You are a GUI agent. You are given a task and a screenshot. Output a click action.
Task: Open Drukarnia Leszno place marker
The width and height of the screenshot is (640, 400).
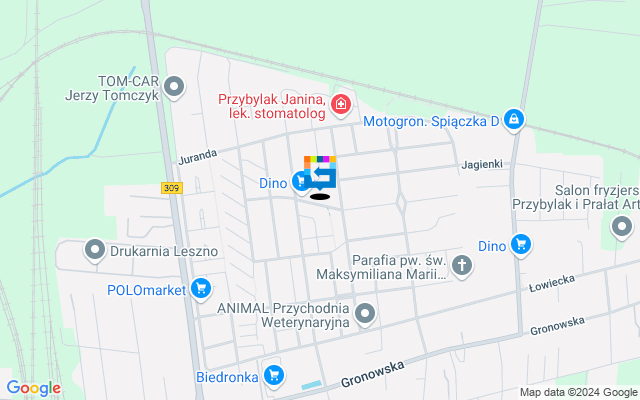(x=95, y=249)
